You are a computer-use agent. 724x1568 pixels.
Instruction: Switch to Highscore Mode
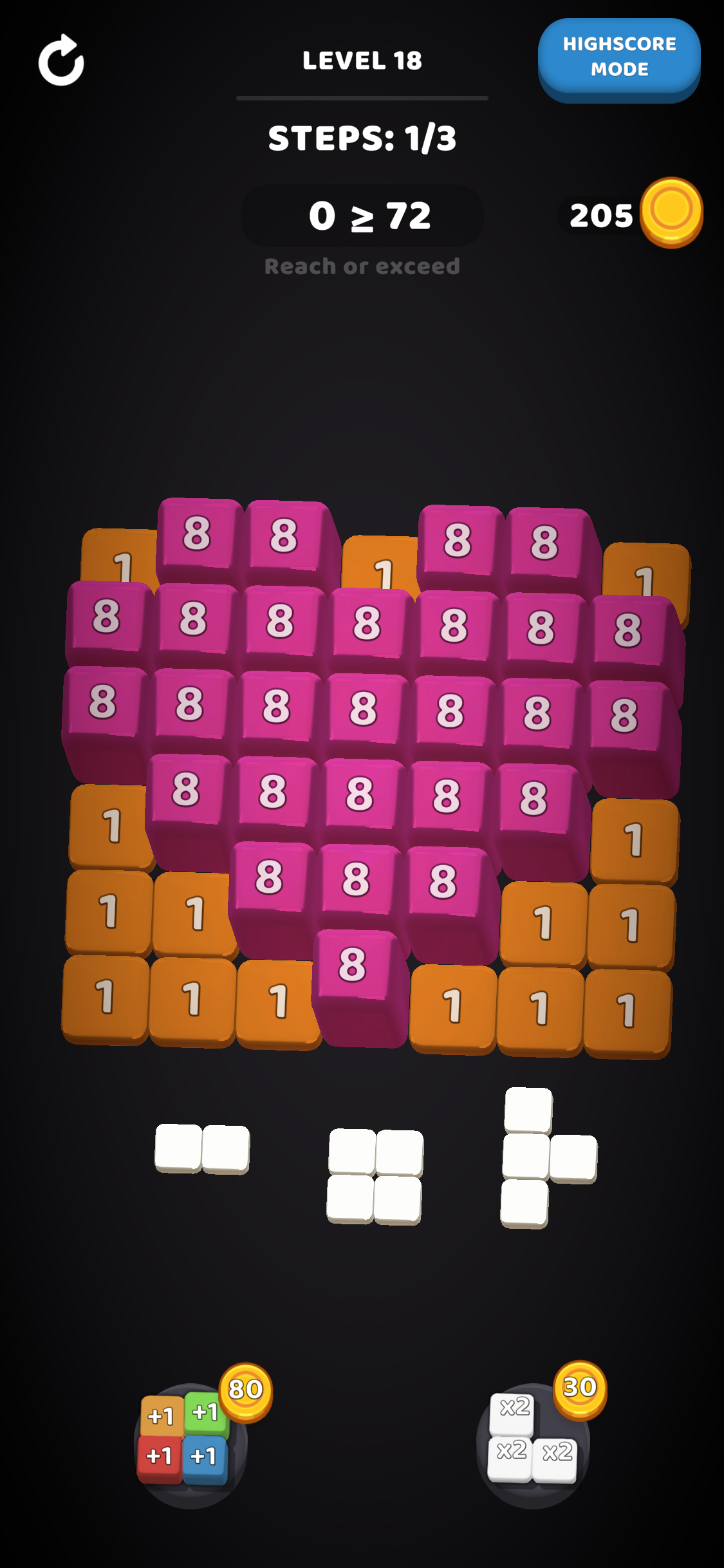(618, 58)
